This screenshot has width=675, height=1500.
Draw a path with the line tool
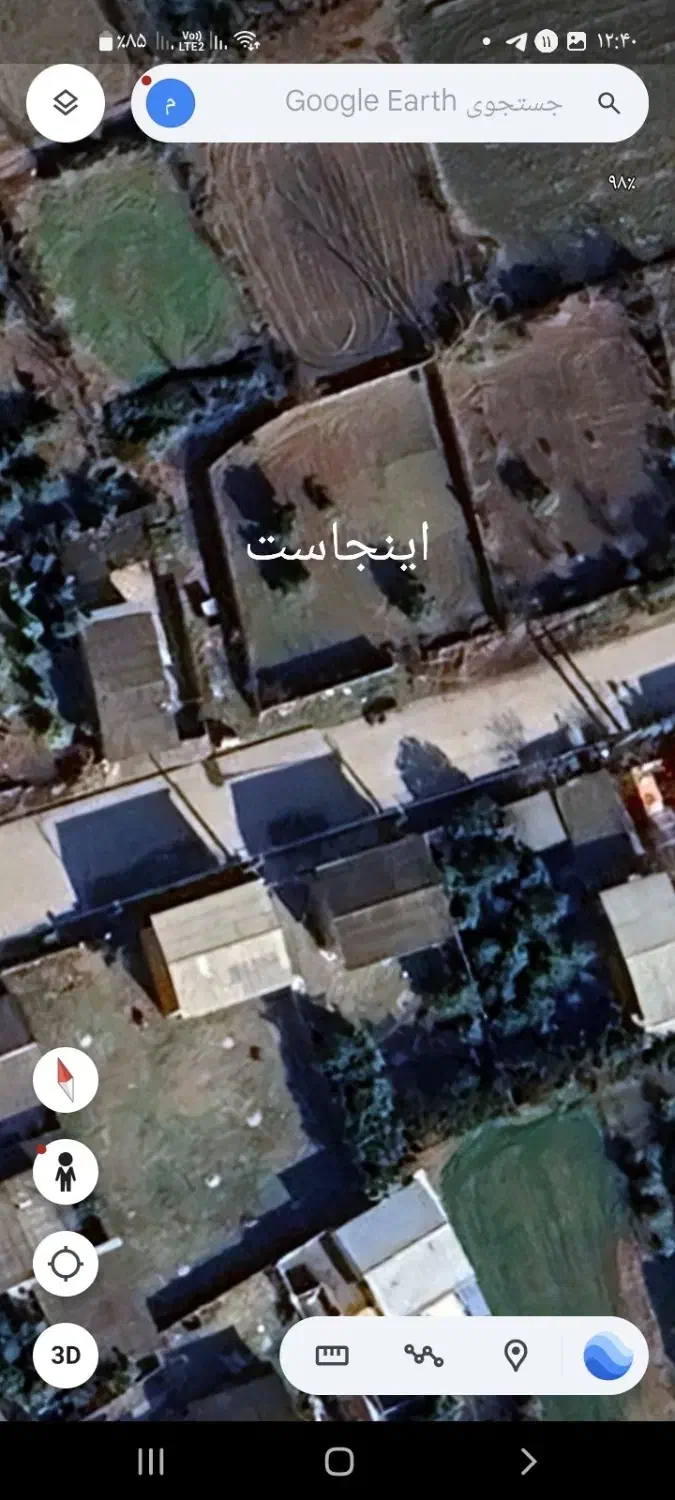tap(424, 1356)
